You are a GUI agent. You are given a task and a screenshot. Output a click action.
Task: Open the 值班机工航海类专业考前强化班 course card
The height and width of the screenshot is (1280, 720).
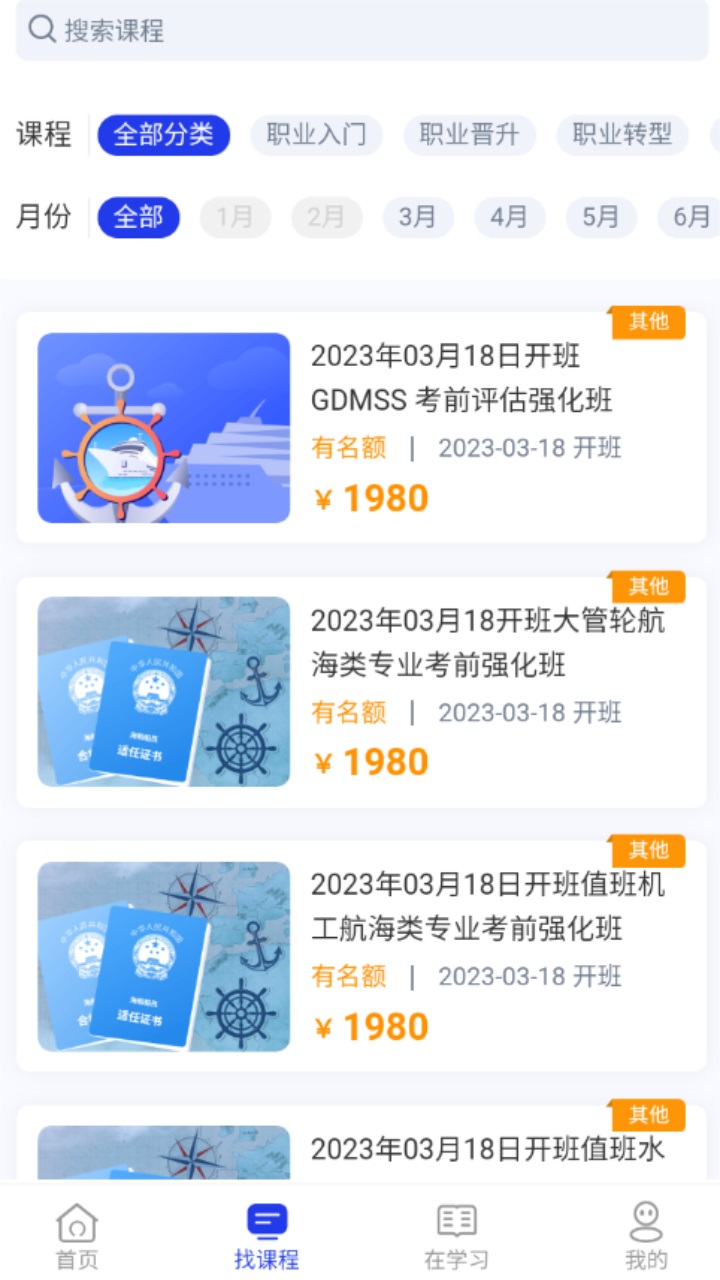[x=361, y=956]
